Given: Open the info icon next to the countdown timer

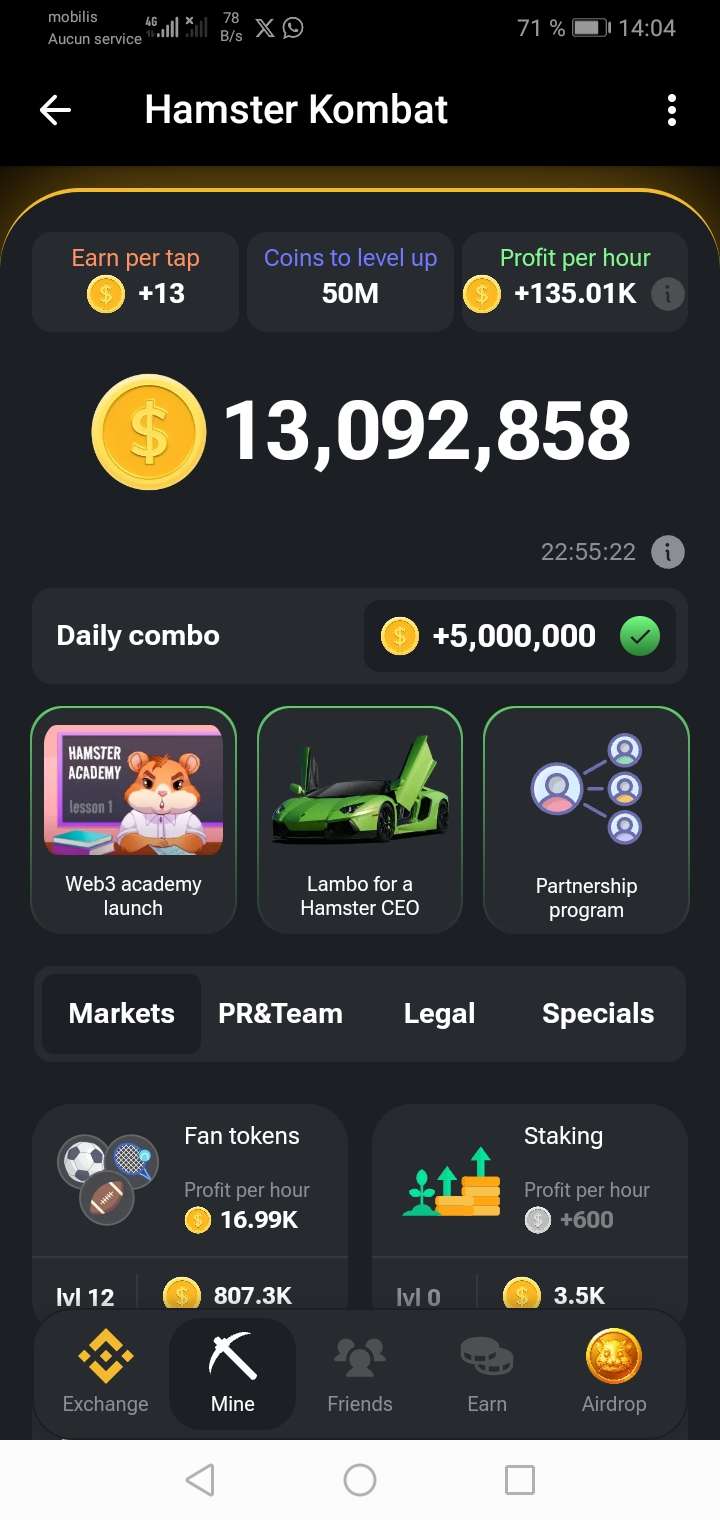Looking at the screenshot, I should tap(667, 551).
